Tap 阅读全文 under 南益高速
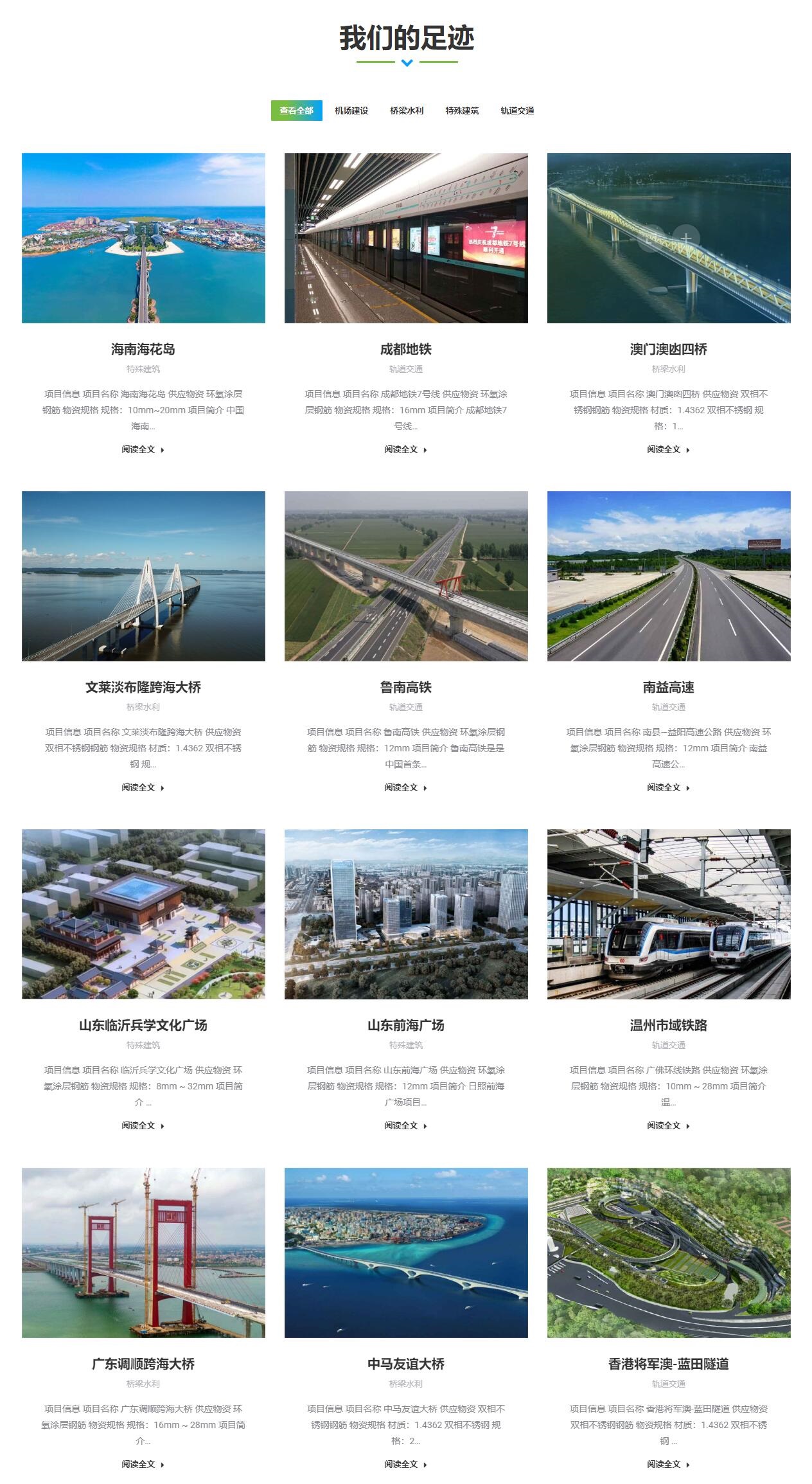 [668, 787]
